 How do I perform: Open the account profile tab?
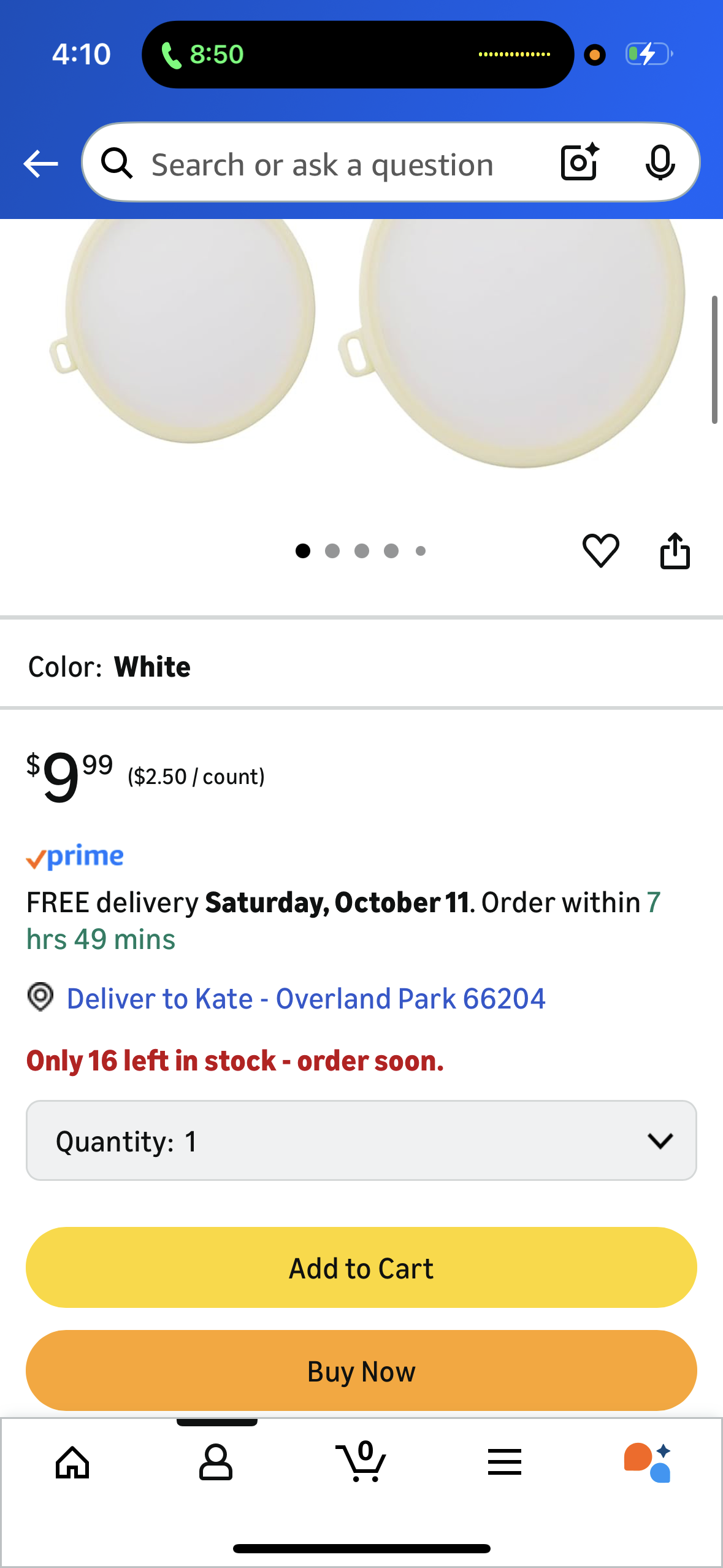tap(216, 1462)
